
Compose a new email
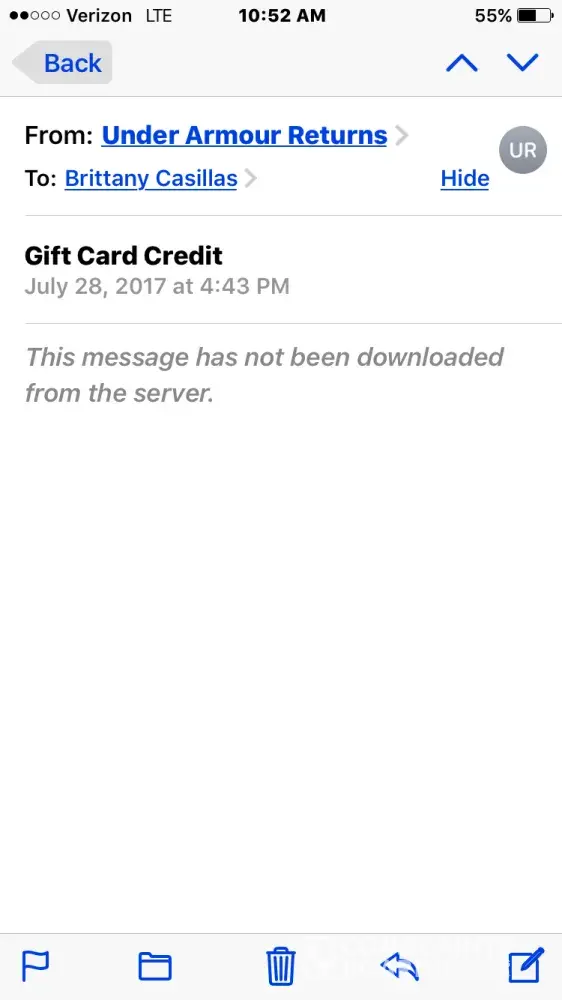[x=526, y=966]
